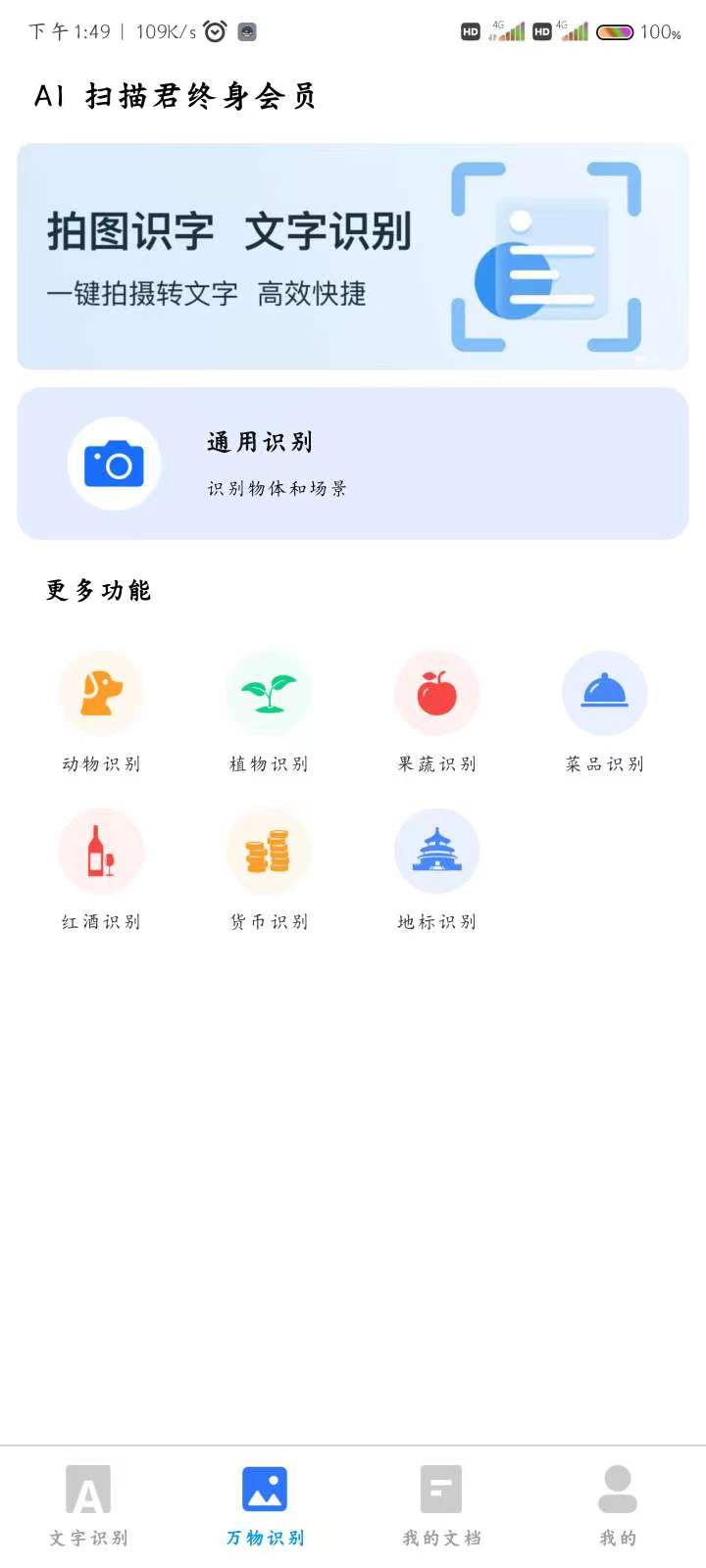Open the 更多功能 section heading
The width and height of the screenshot is (706, 1568).
96,590
